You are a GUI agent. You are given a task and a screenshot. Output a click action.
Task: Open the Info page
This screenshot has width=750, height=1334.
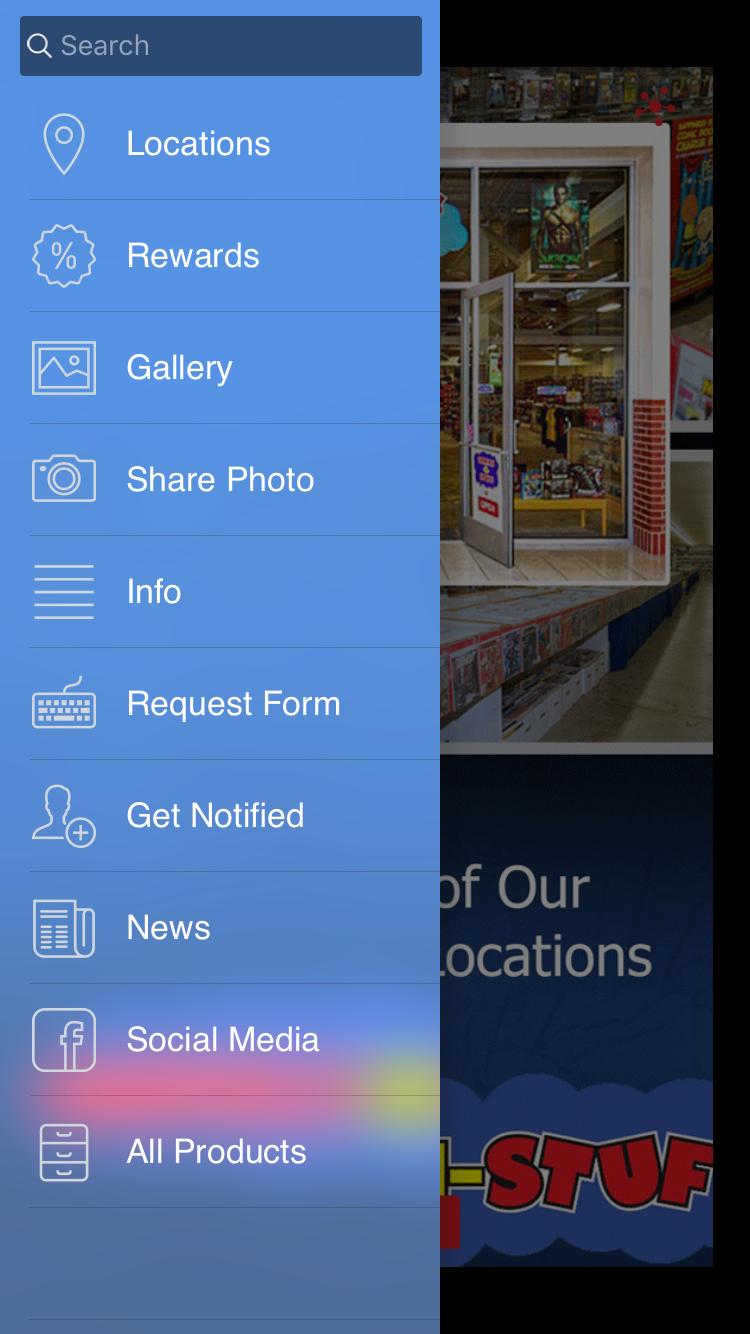click(154, 592)
